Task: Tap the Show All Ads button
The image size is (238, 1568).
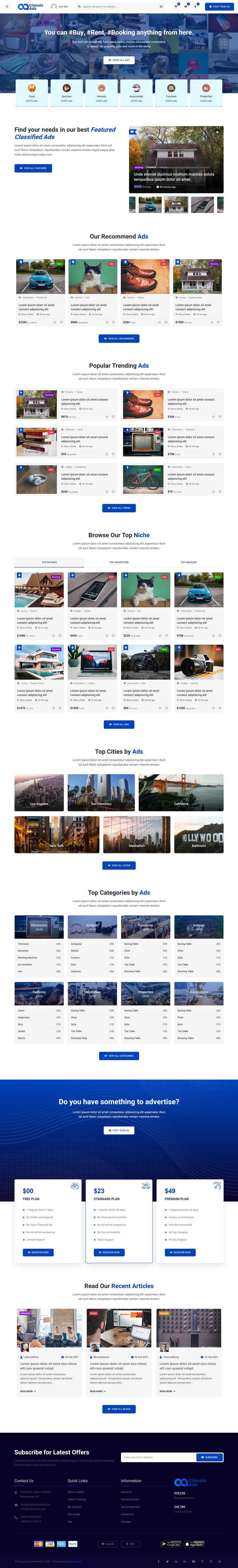Action: pyautogui.click(x=119, y=60)
